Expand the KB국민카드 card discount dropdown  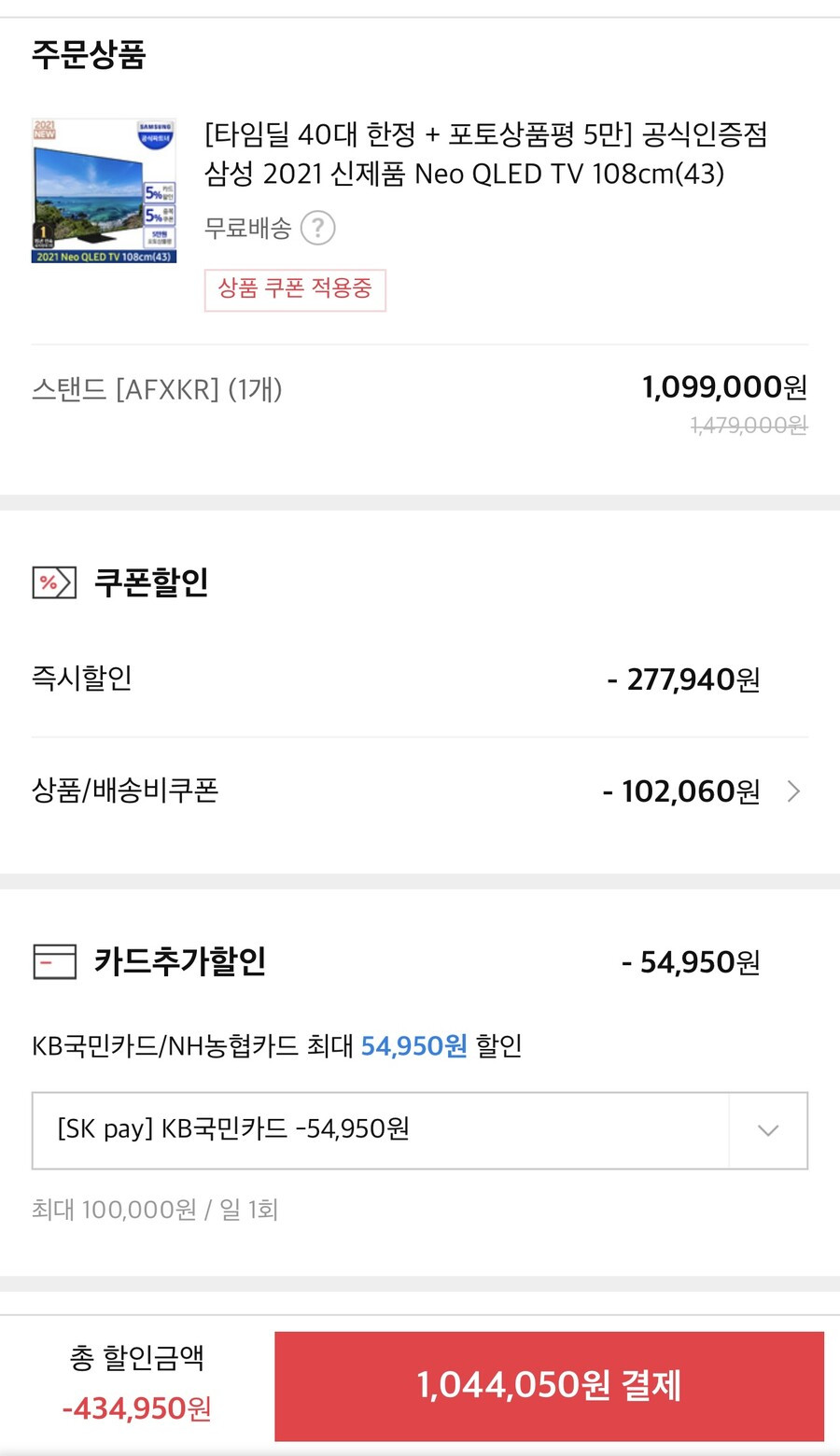coord(420,1130)
